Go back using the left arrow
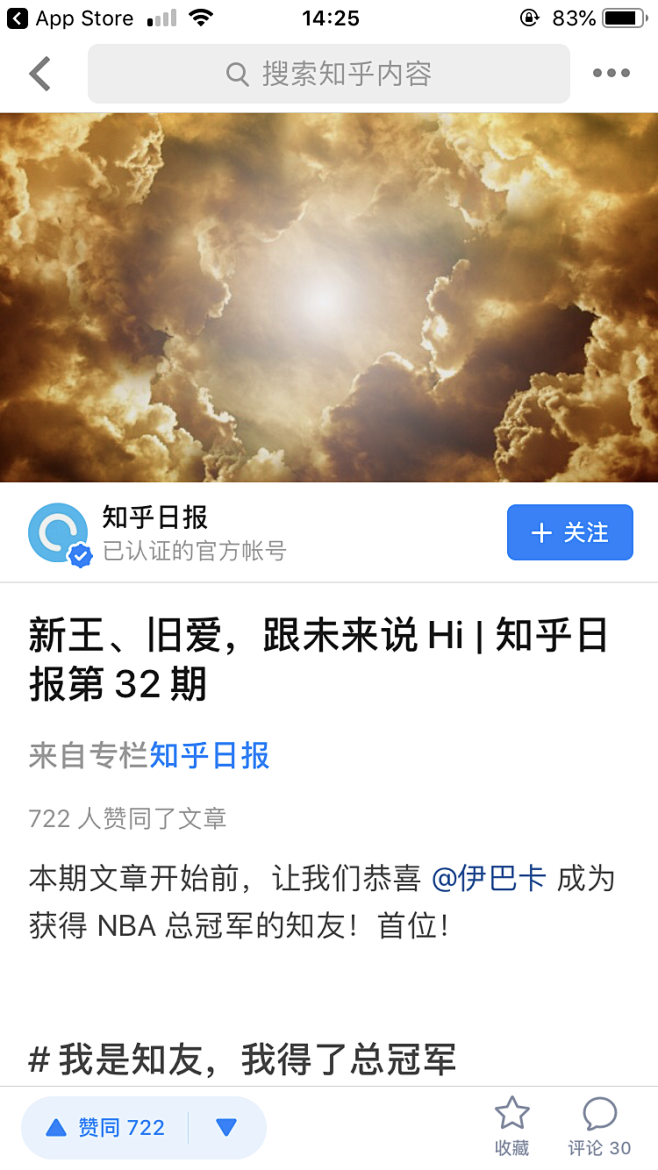 coord(40,73)
